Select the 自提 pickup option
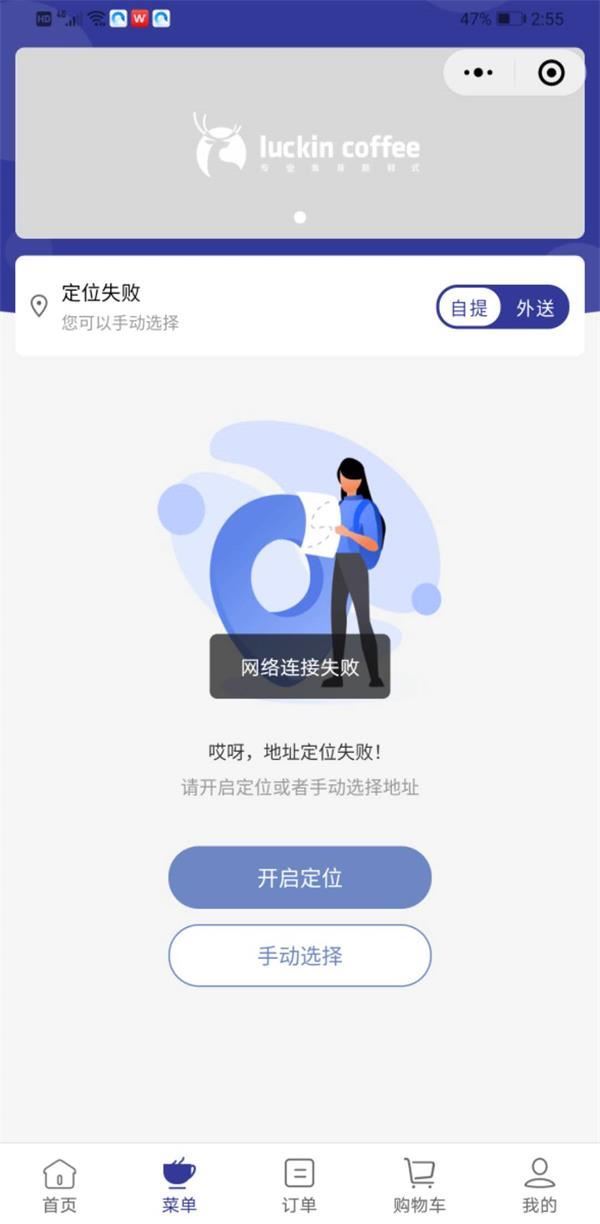The image size is (600, 1224). (469, 307)
